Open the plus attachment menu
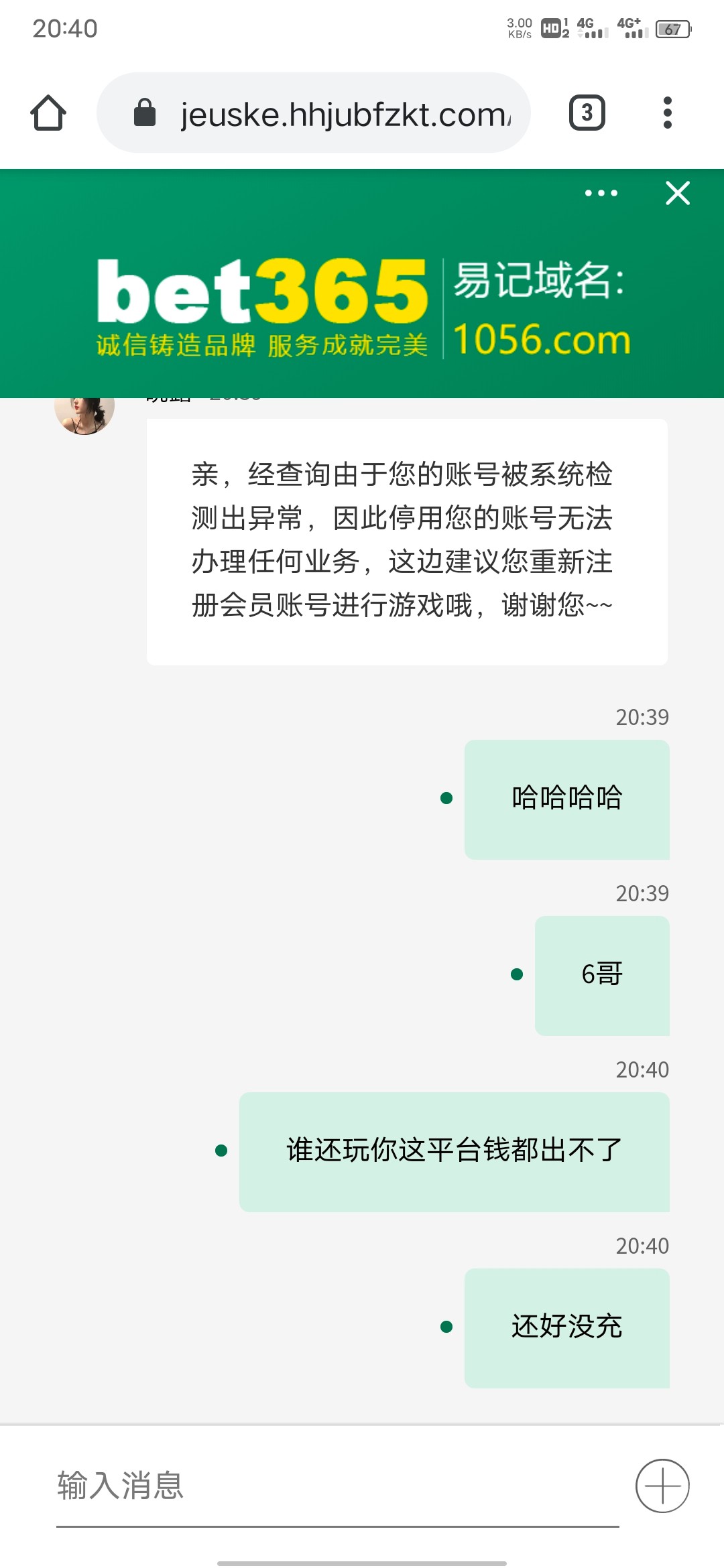The height and width of the screenshot is (1568, 724). click(x=662, y=1486)
